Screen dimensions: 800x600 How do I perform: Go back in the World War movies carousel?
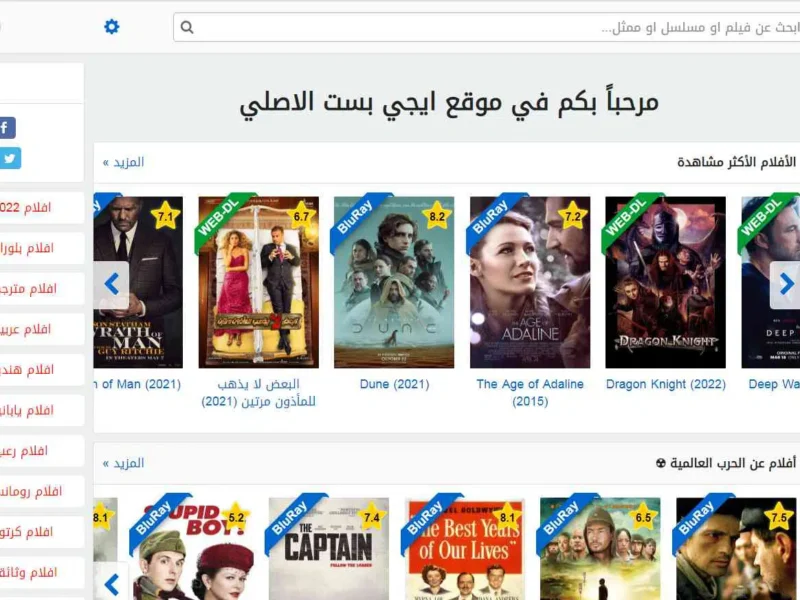112,583
